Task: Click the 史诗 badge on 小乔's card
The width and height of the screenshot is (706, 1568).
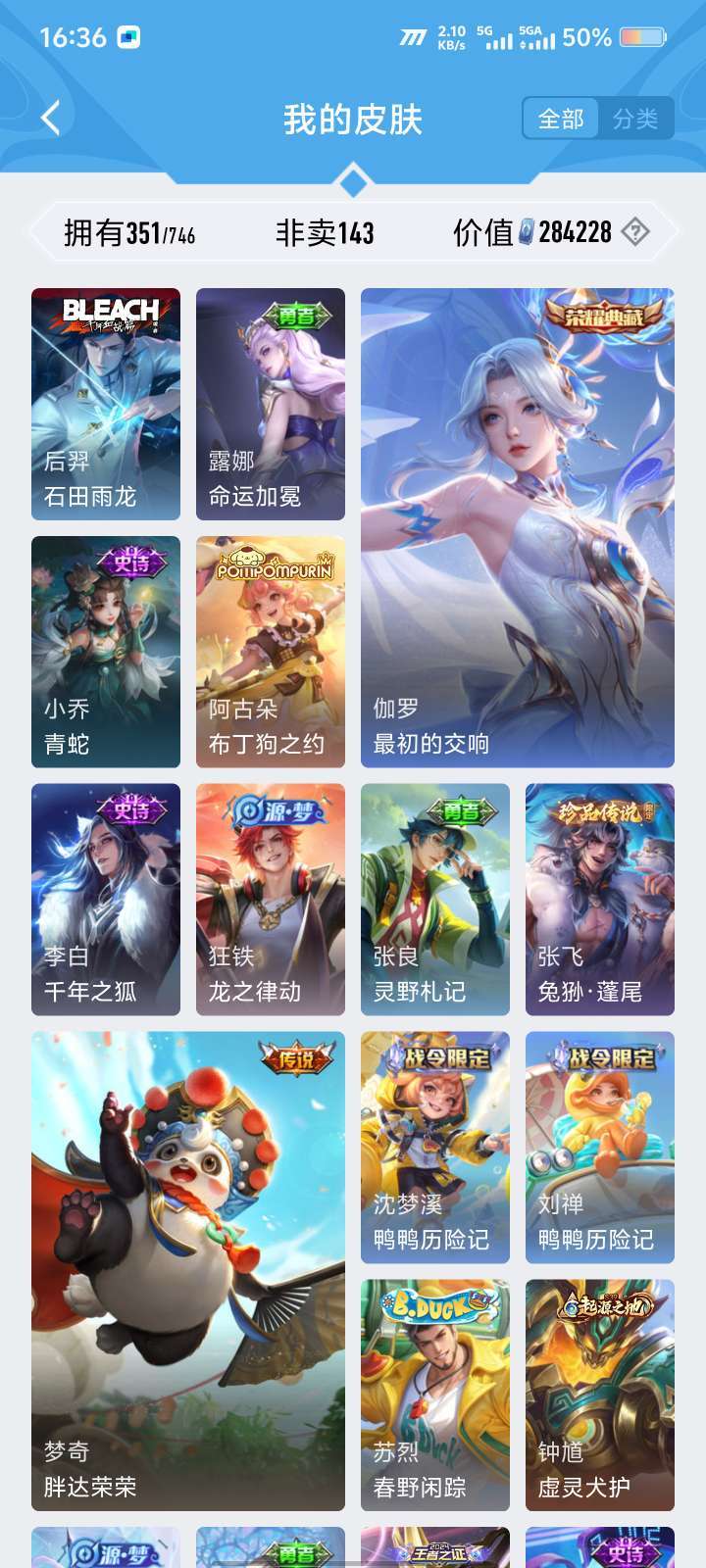Action: click(128, 562)
